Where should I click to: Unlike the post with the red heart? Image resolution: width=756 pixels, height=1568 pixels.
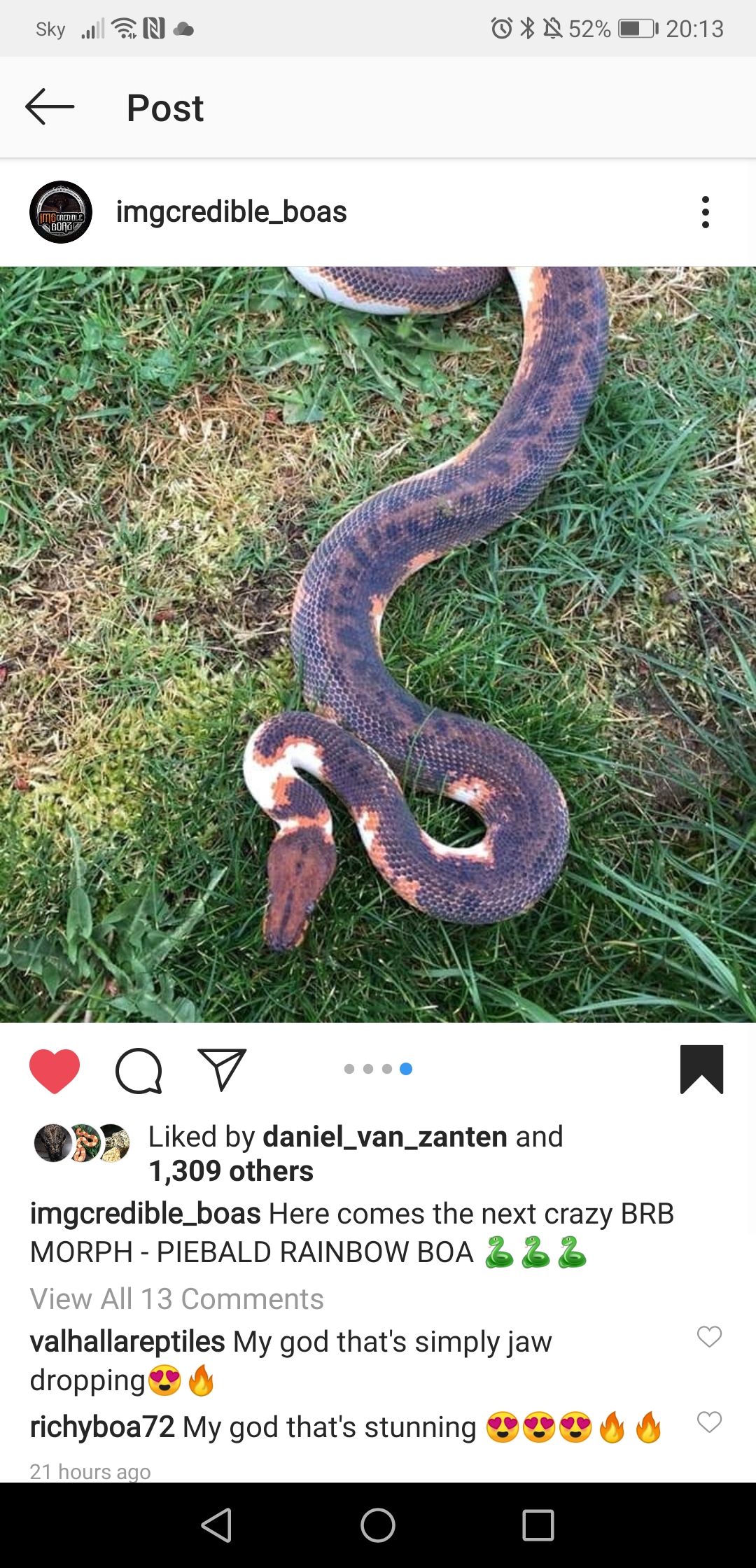[x=55, y=1070]
